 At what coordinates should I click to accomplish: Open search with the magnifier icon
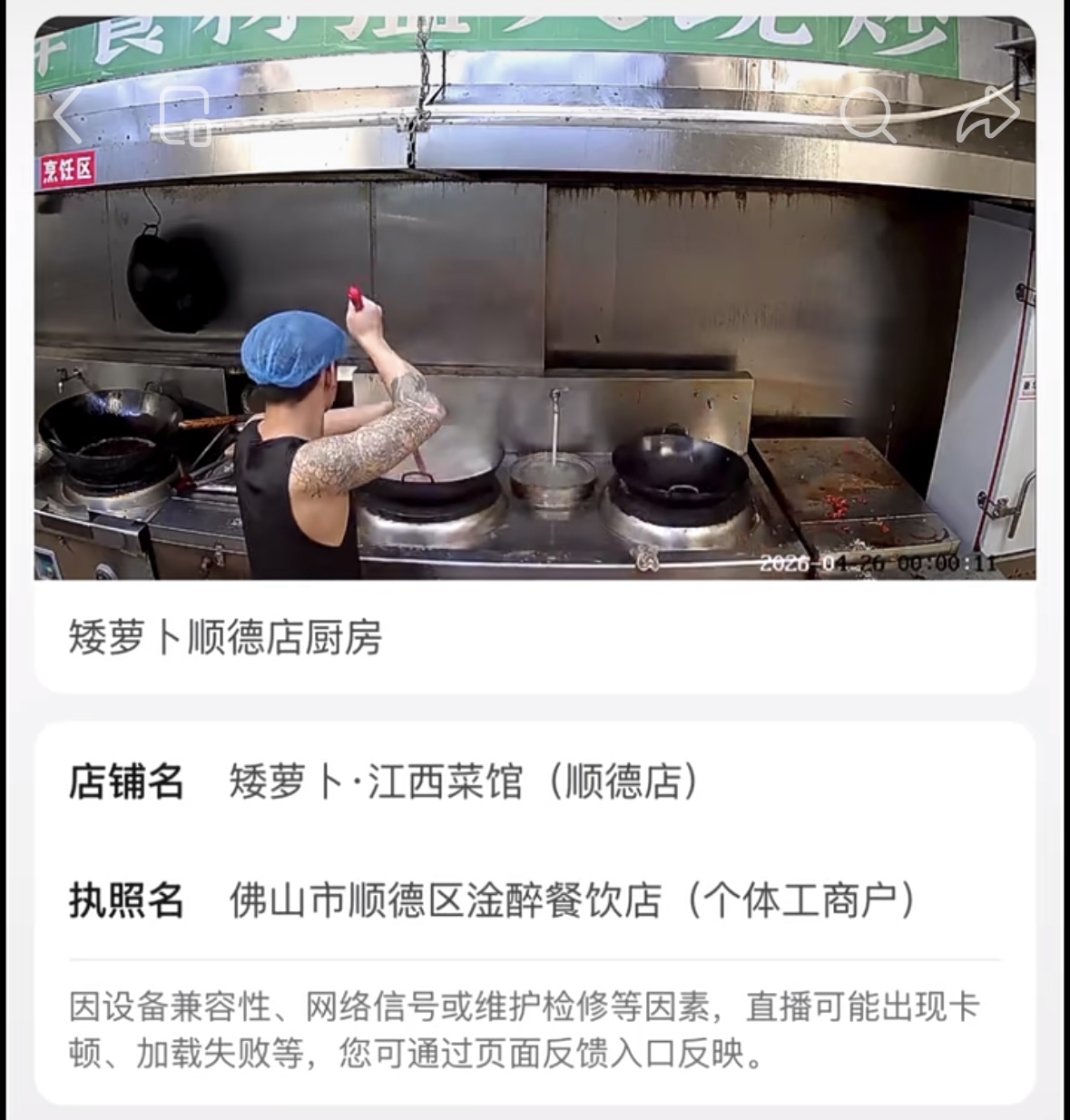pyautogui.click(x=868, y=115)
